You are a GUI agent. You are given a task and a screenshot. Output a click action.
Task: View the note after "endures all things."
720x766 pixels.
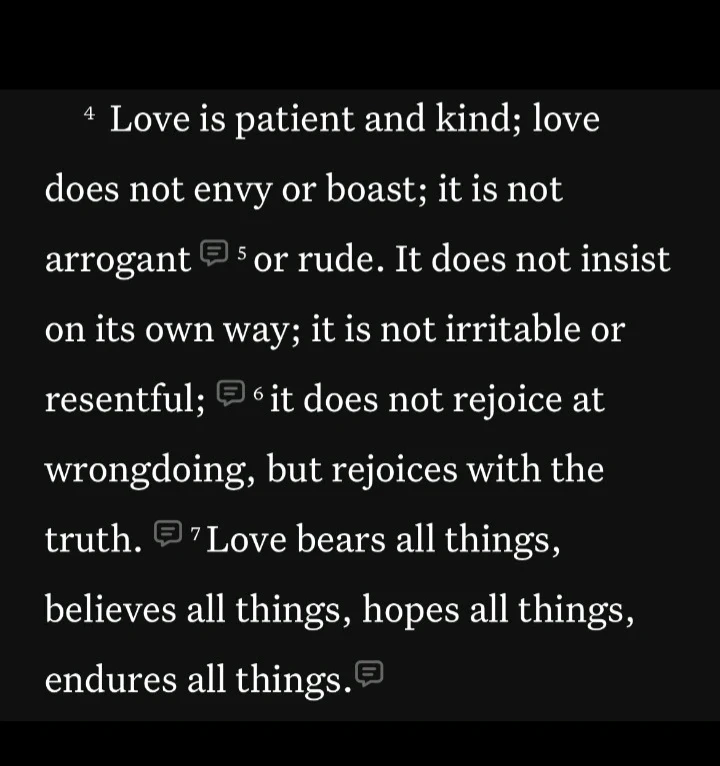[369, 674]
